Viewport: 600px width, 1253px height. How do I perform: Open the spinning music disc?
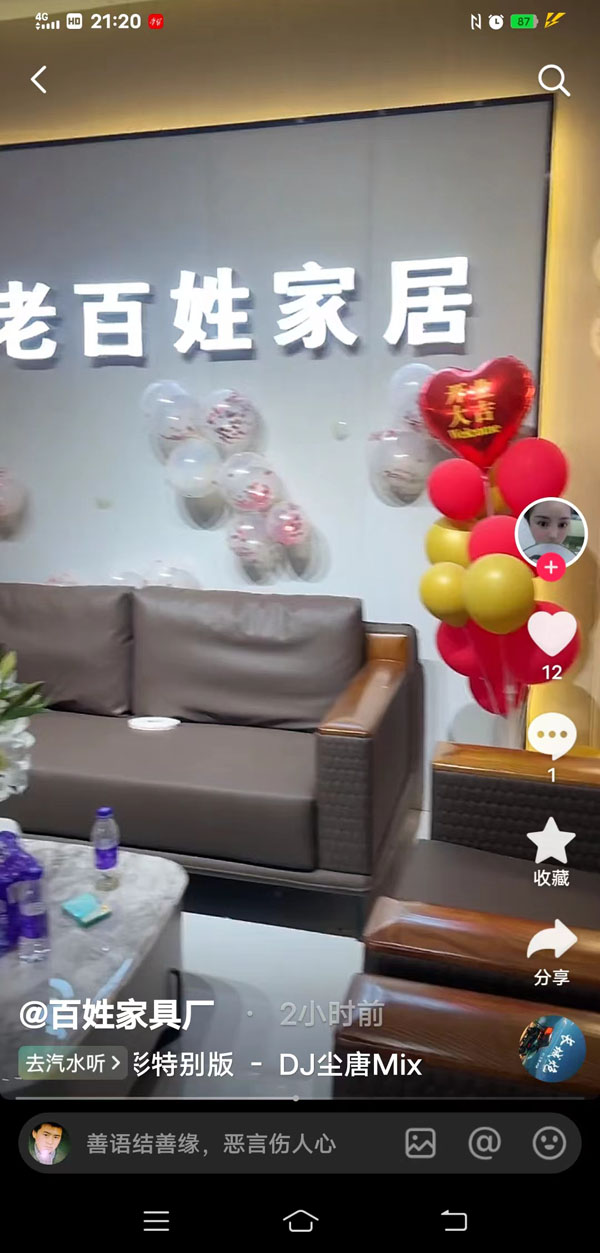(552, 1049)
